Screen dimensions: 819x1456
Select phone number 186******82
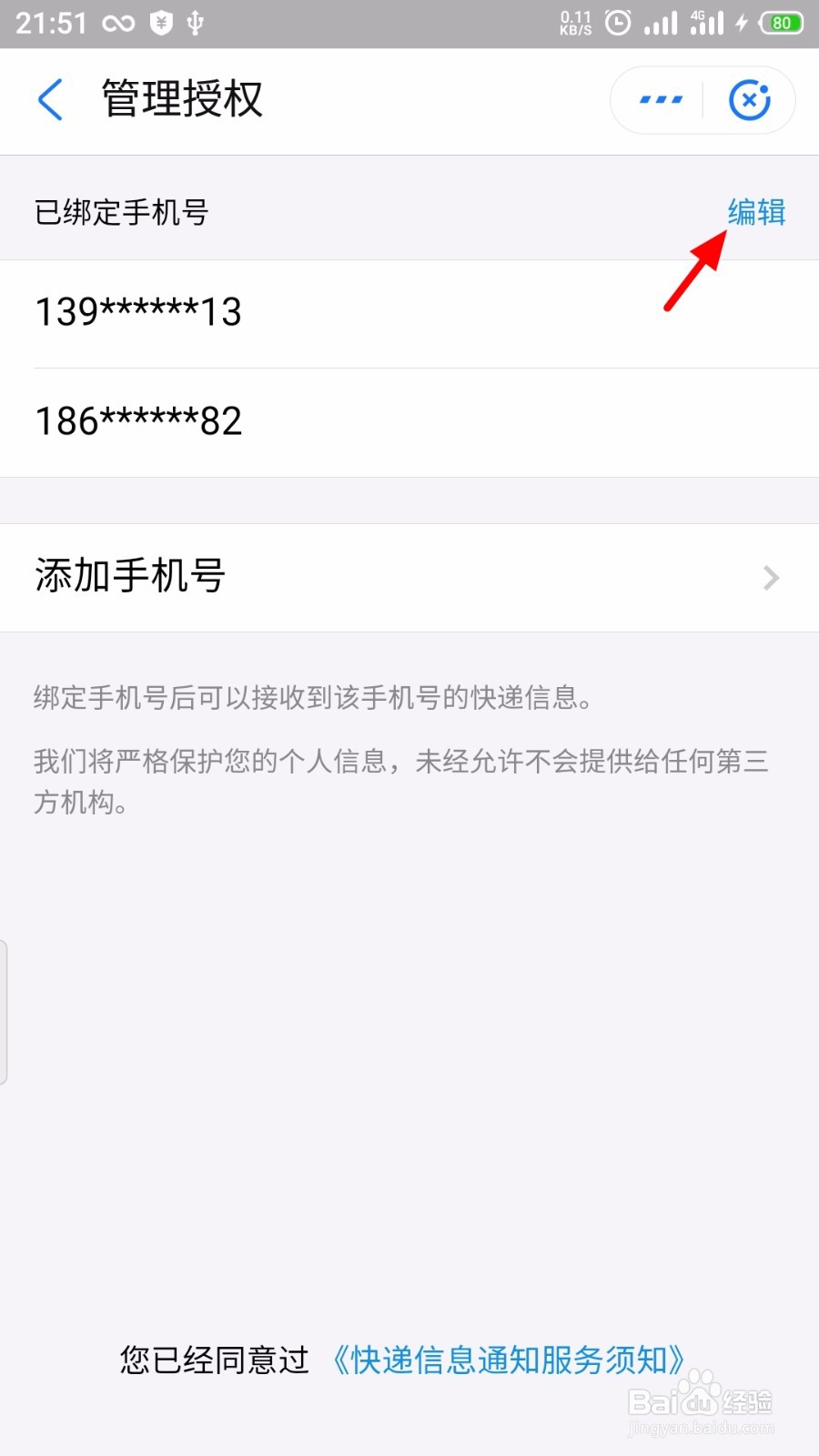tap(138, 420)
